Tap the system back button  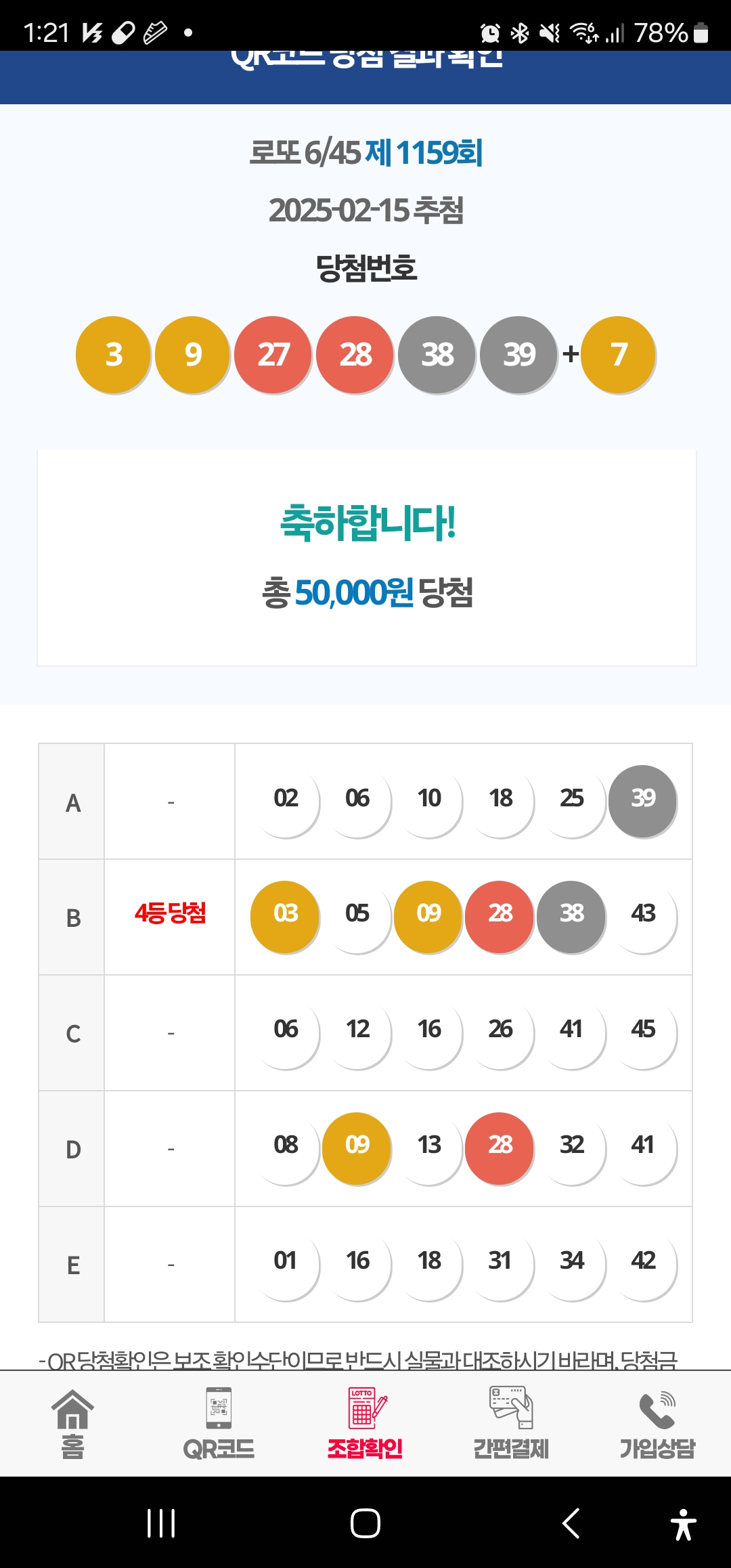(x=571, y=1523)
